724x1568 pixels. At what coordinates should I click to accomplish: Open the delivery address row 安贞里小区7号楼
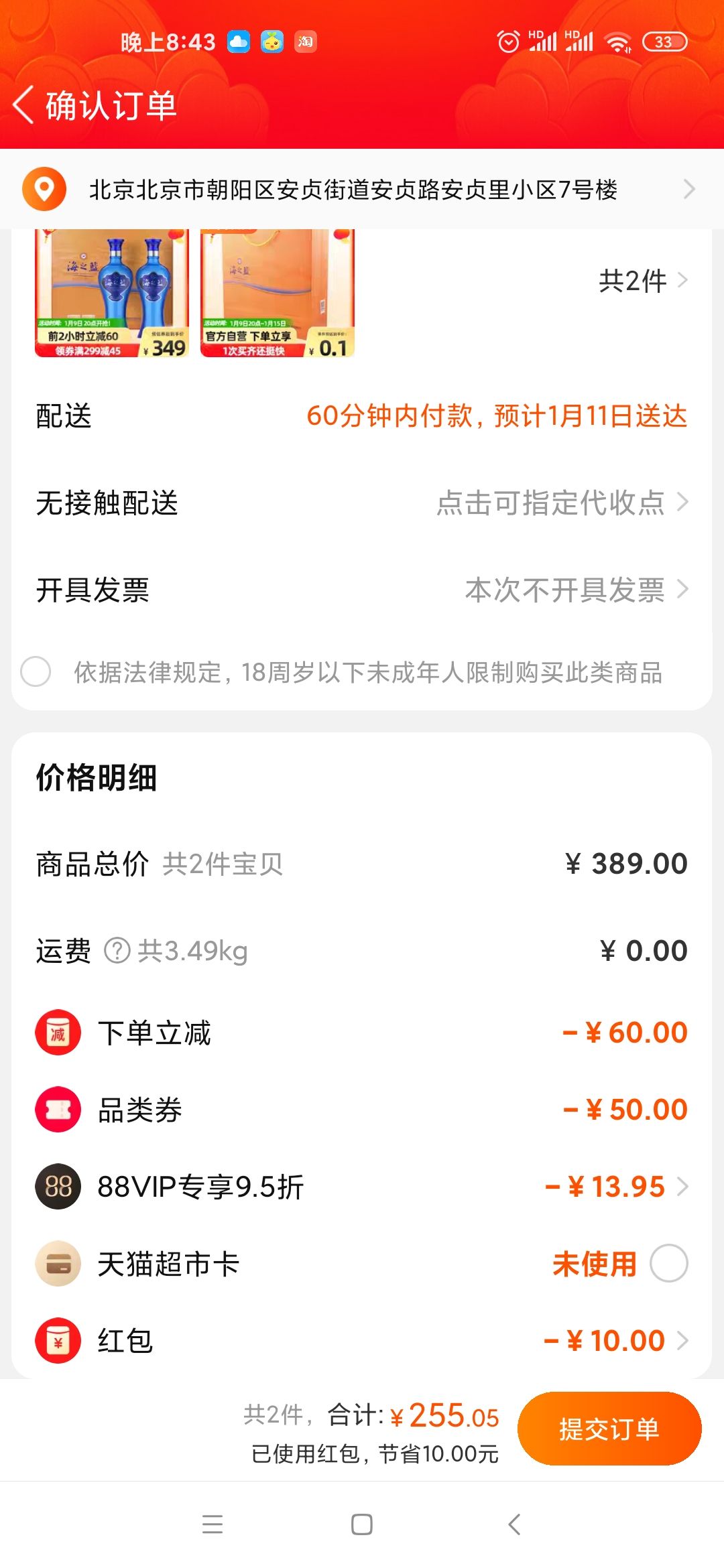(362, 190)
